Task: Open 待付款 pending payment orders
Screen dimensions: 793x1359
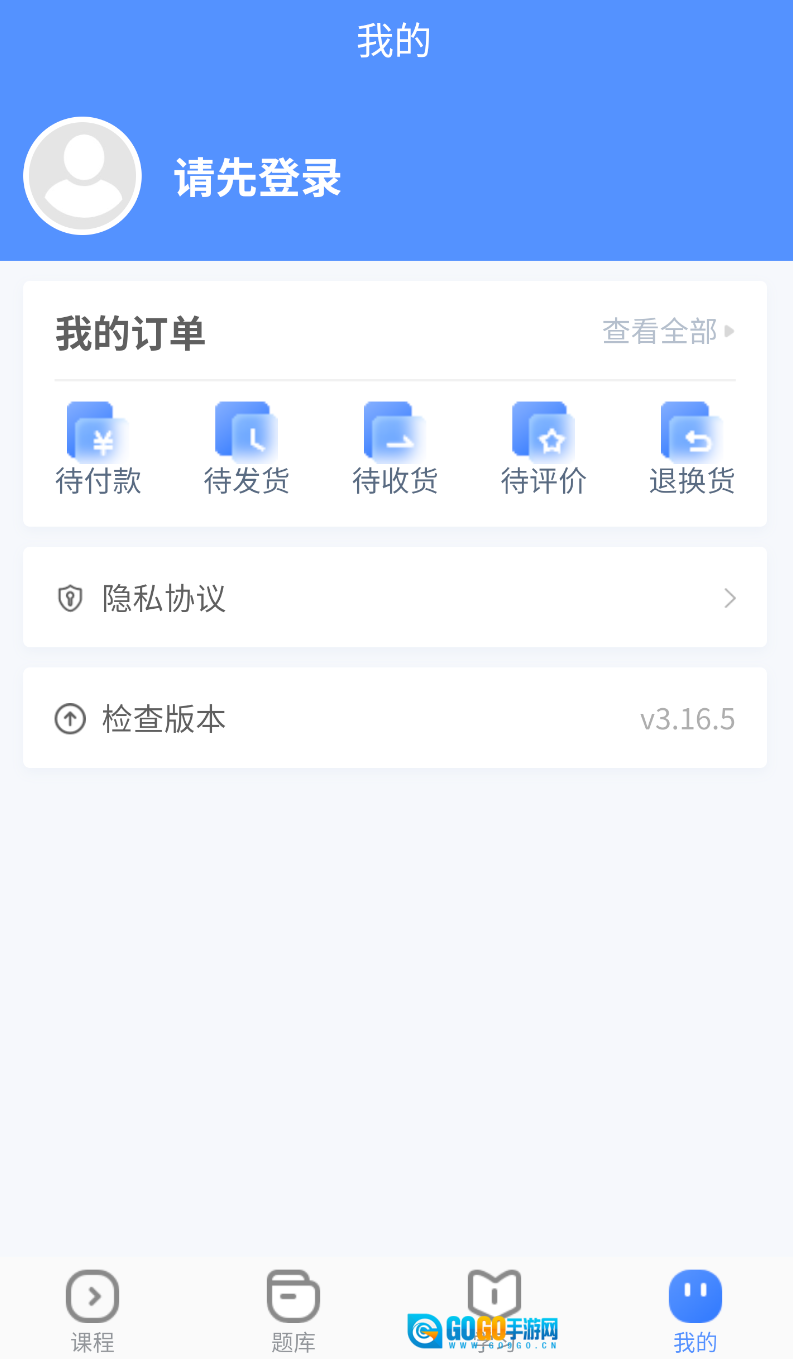Action: click(98, 449)
